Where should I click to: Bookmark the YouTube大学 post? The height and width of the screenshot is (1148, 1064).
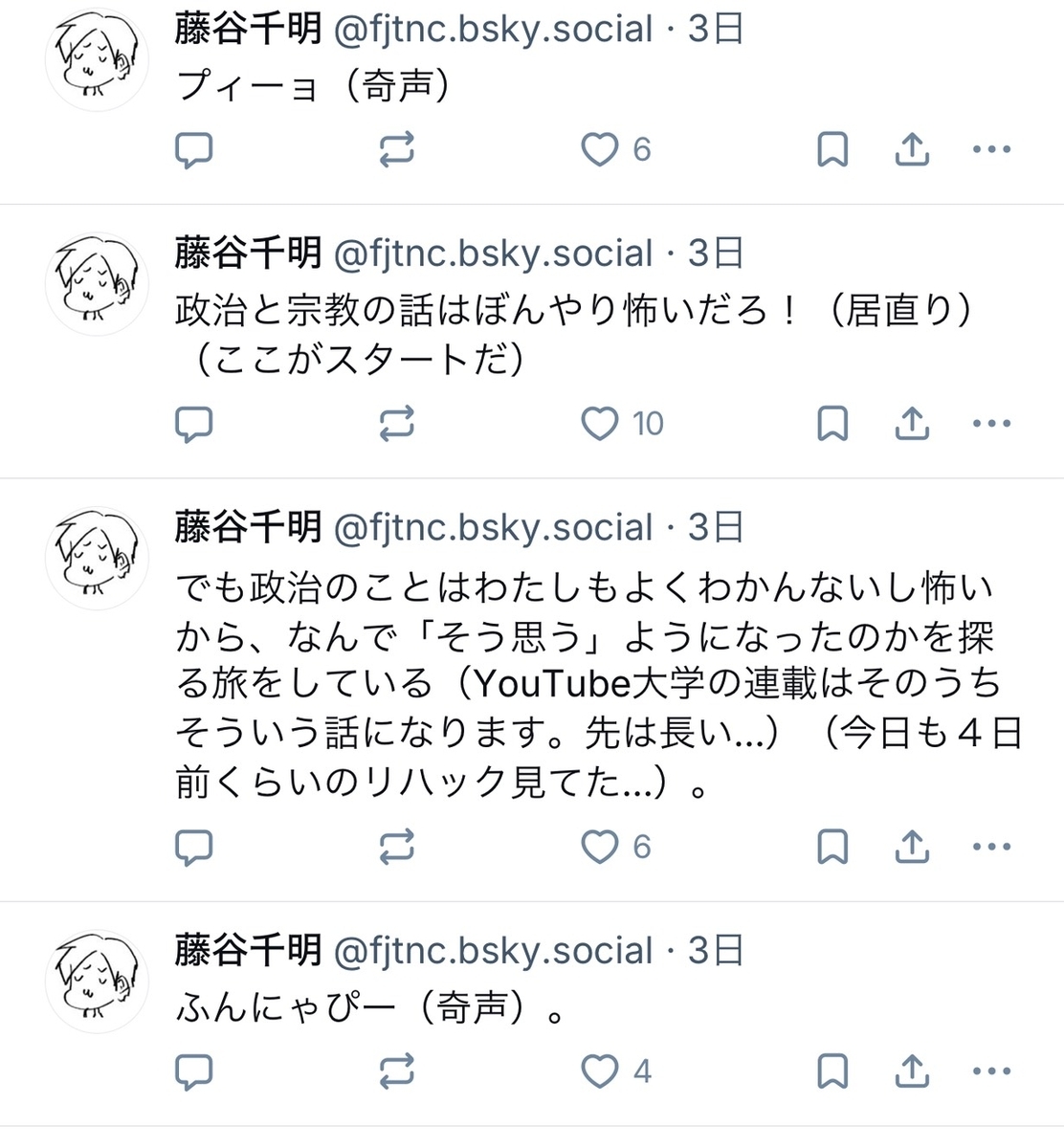[x=832, y=847]
